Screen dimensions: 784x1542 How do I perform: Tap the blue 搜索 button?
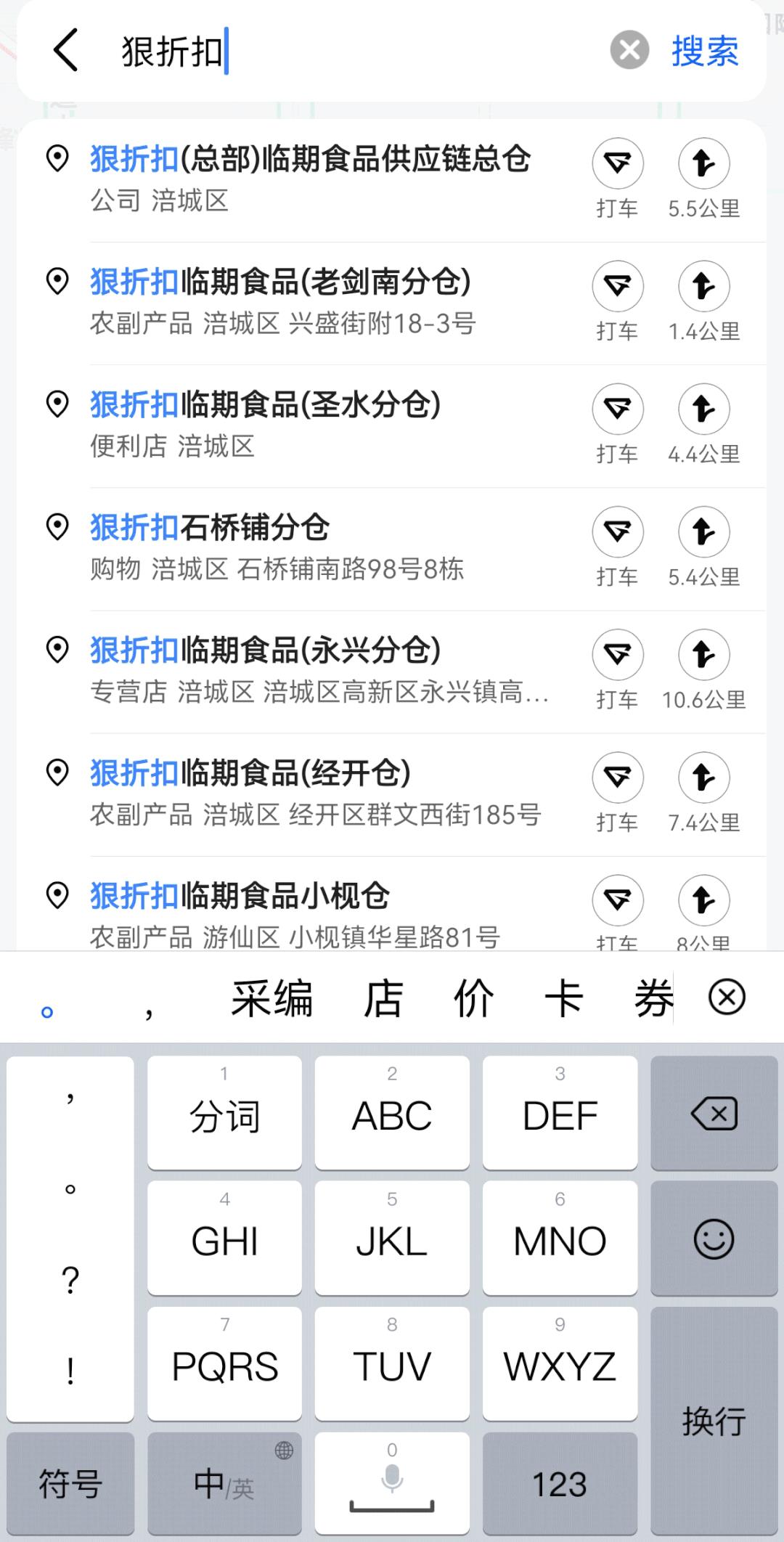705,51
